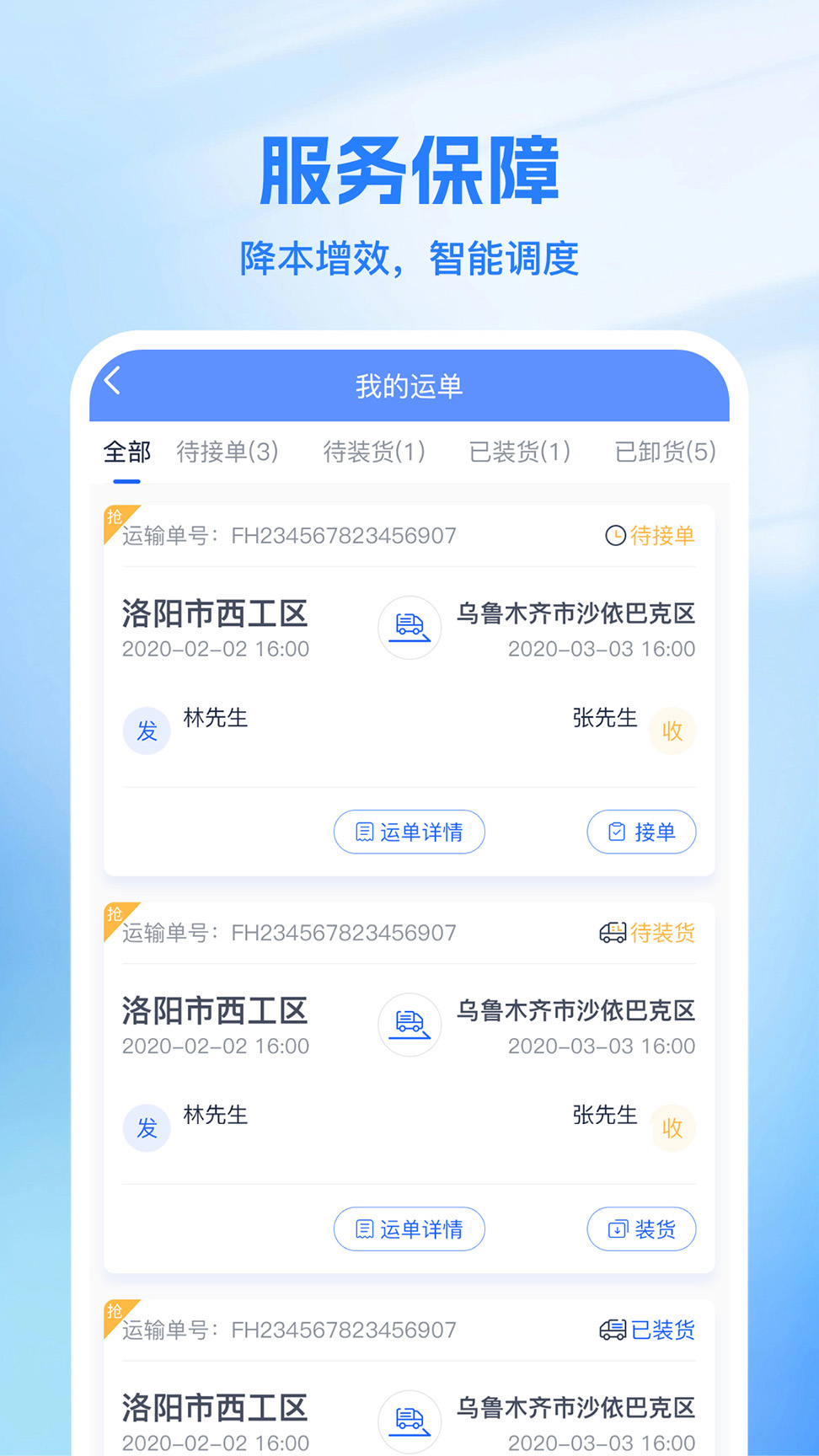Image resolution: width=819 pixels, height=1456 pixels.
Task: Click the truck icon beside 已装货 status
Action: pyautogui.click(x=612, y=1330)
